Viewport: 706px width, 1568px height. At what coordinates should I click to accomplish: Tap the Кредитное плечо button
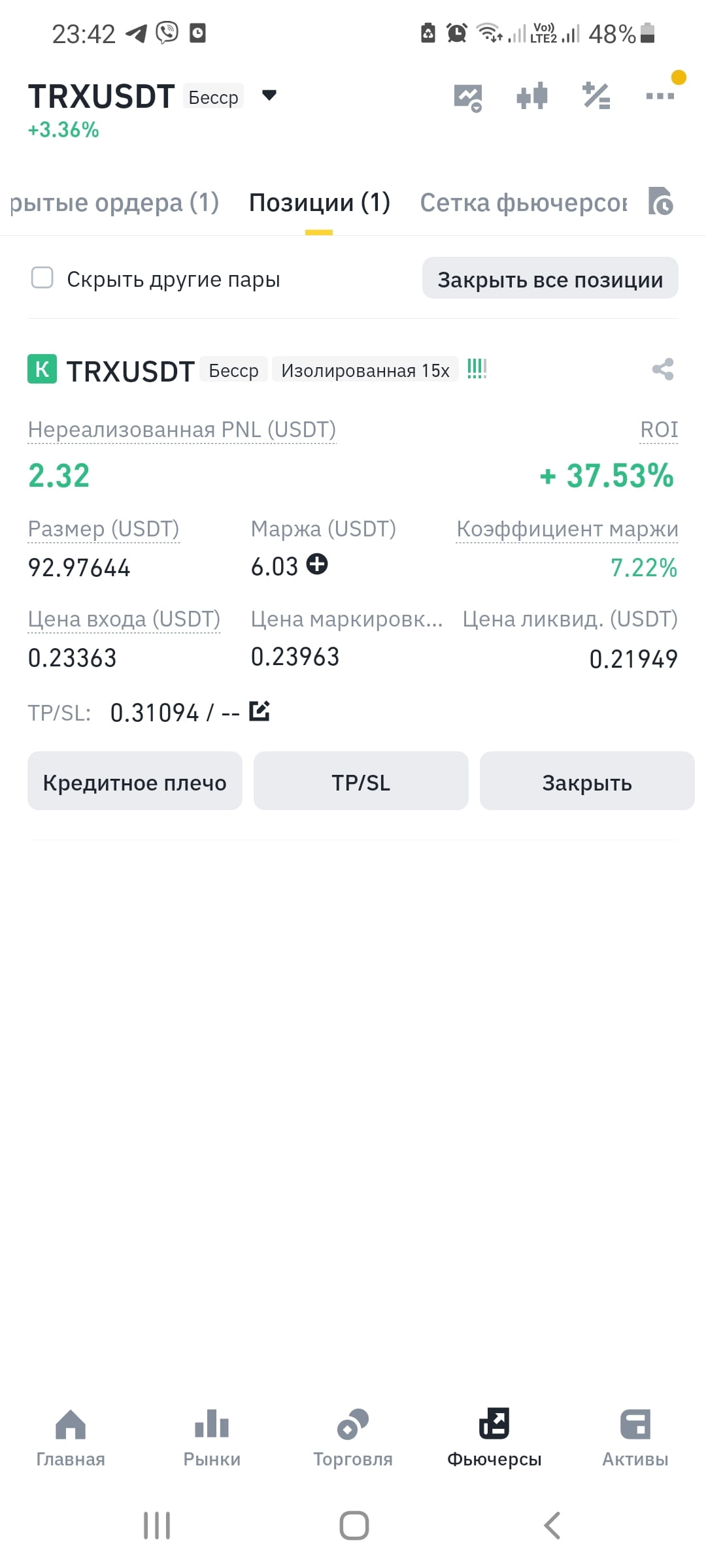(135, 781)
